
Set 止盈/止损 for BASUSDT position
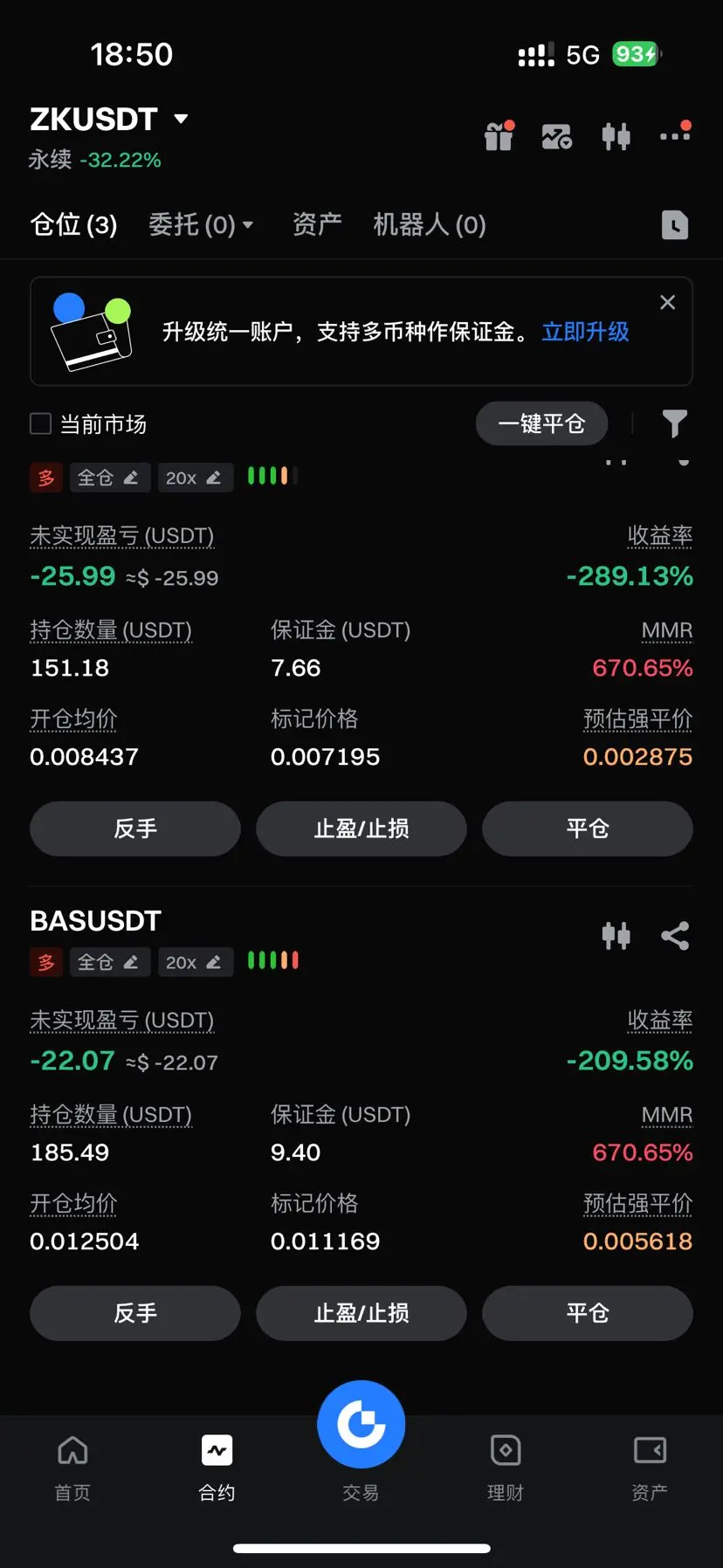click(x=361, y=1313)
